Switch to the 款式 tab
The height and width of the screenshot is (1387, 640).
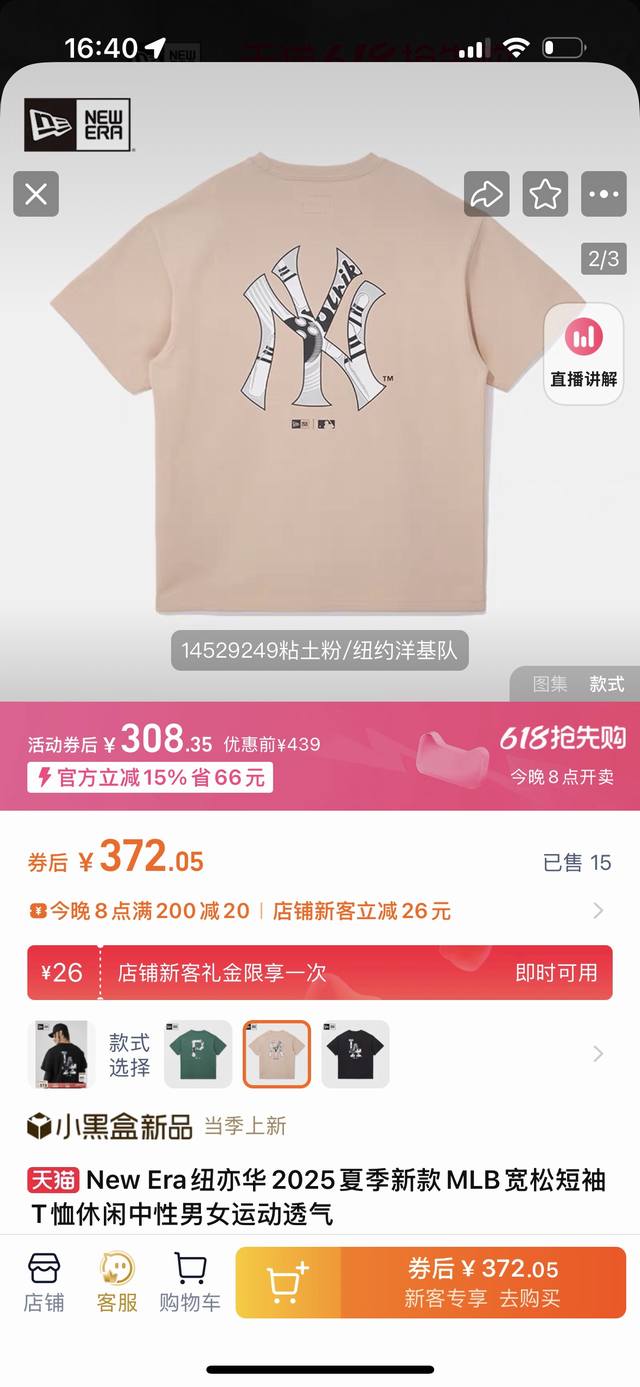click(x=606, y=684)
